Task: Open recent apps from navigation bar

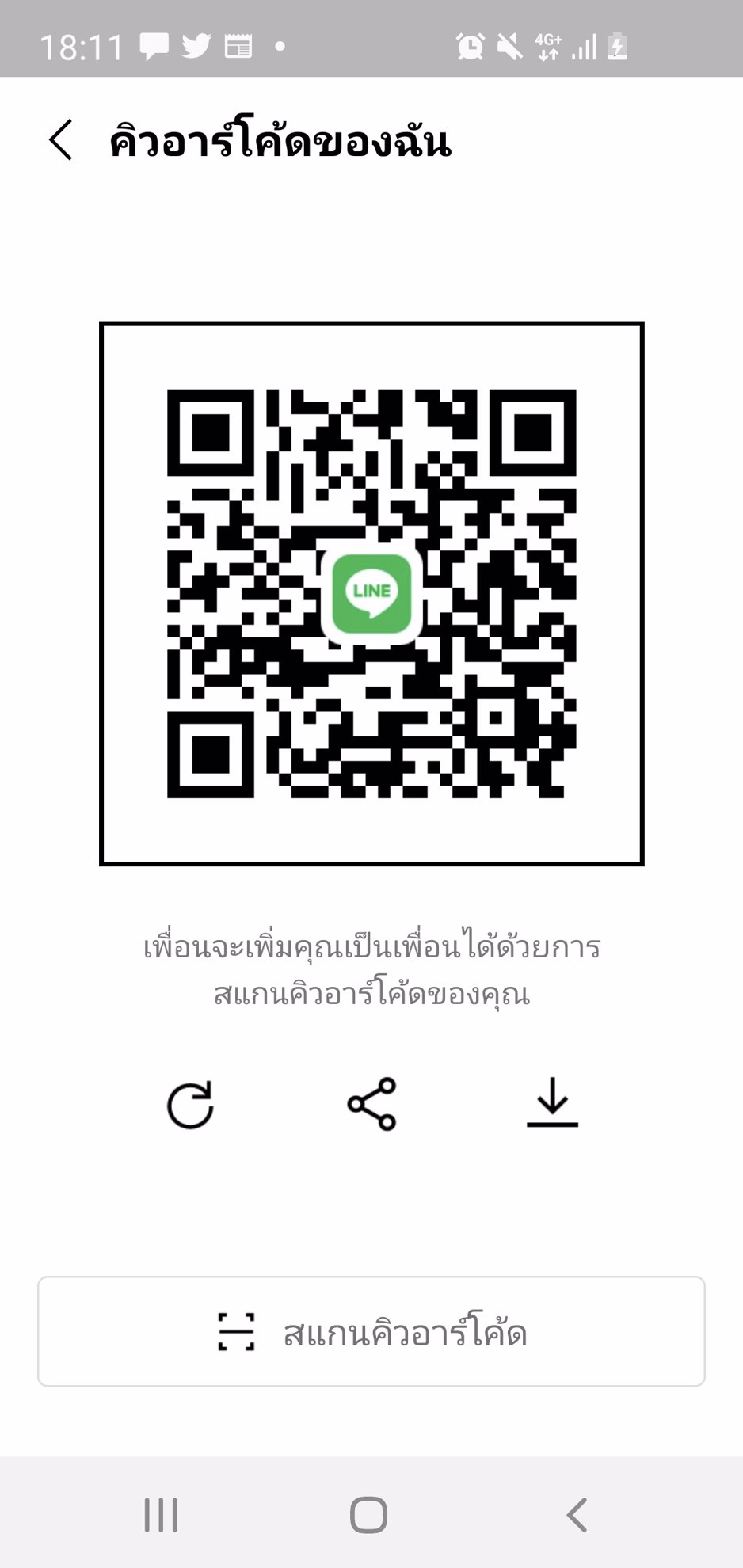Action: coord(161,1515)
